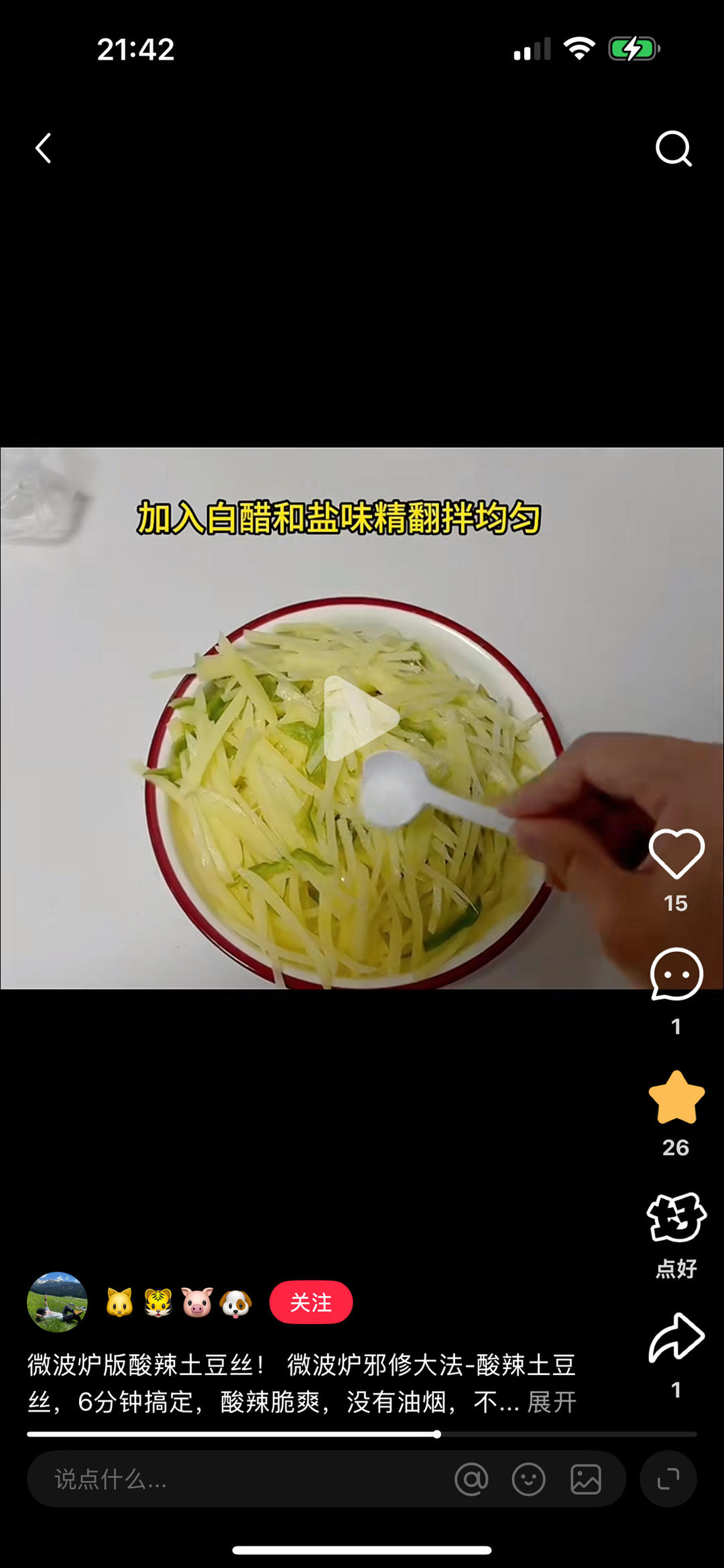Open search with the magnifier icon
Image resolution: width=724 pixels, height=1568 pixels.
pos(673,148)
